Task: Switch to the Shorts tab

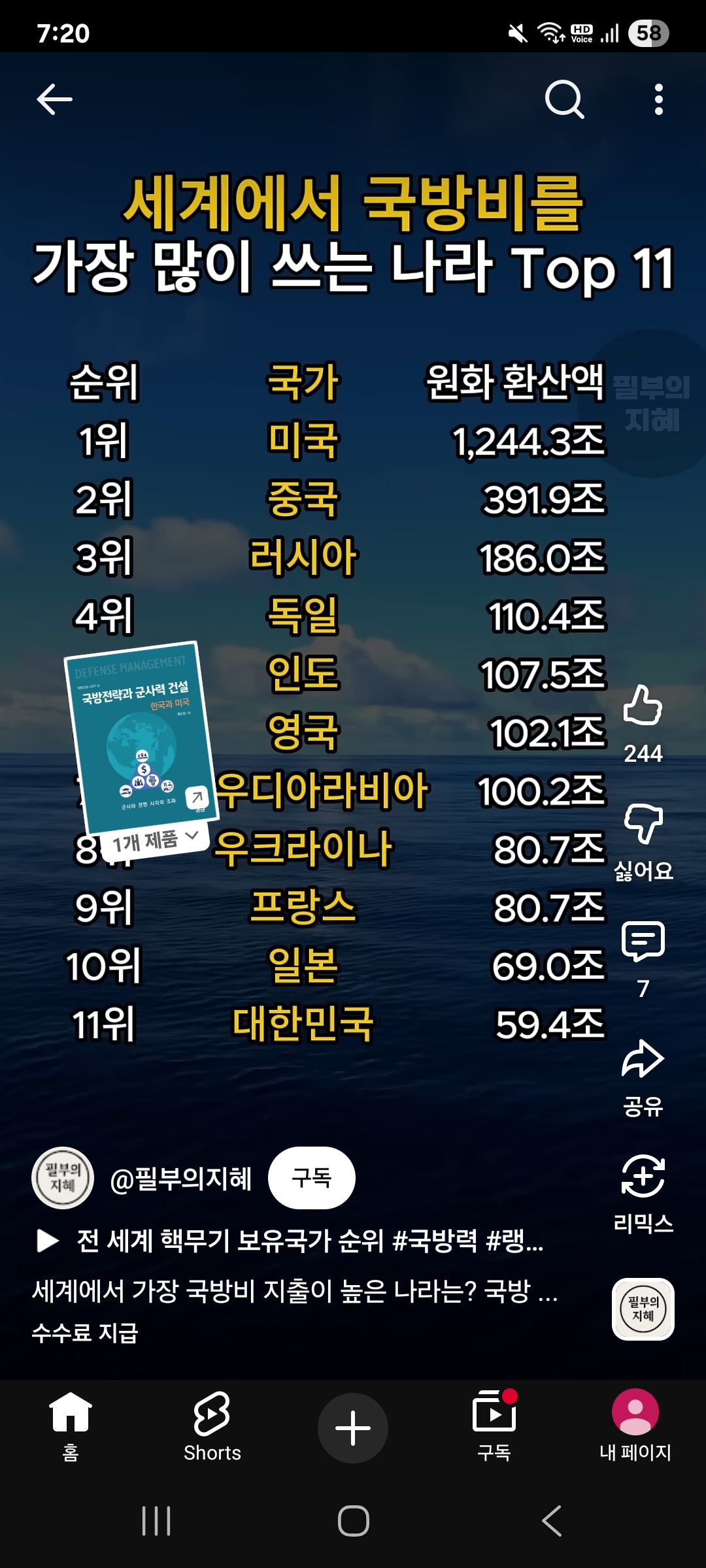Action: point(212,1426)
